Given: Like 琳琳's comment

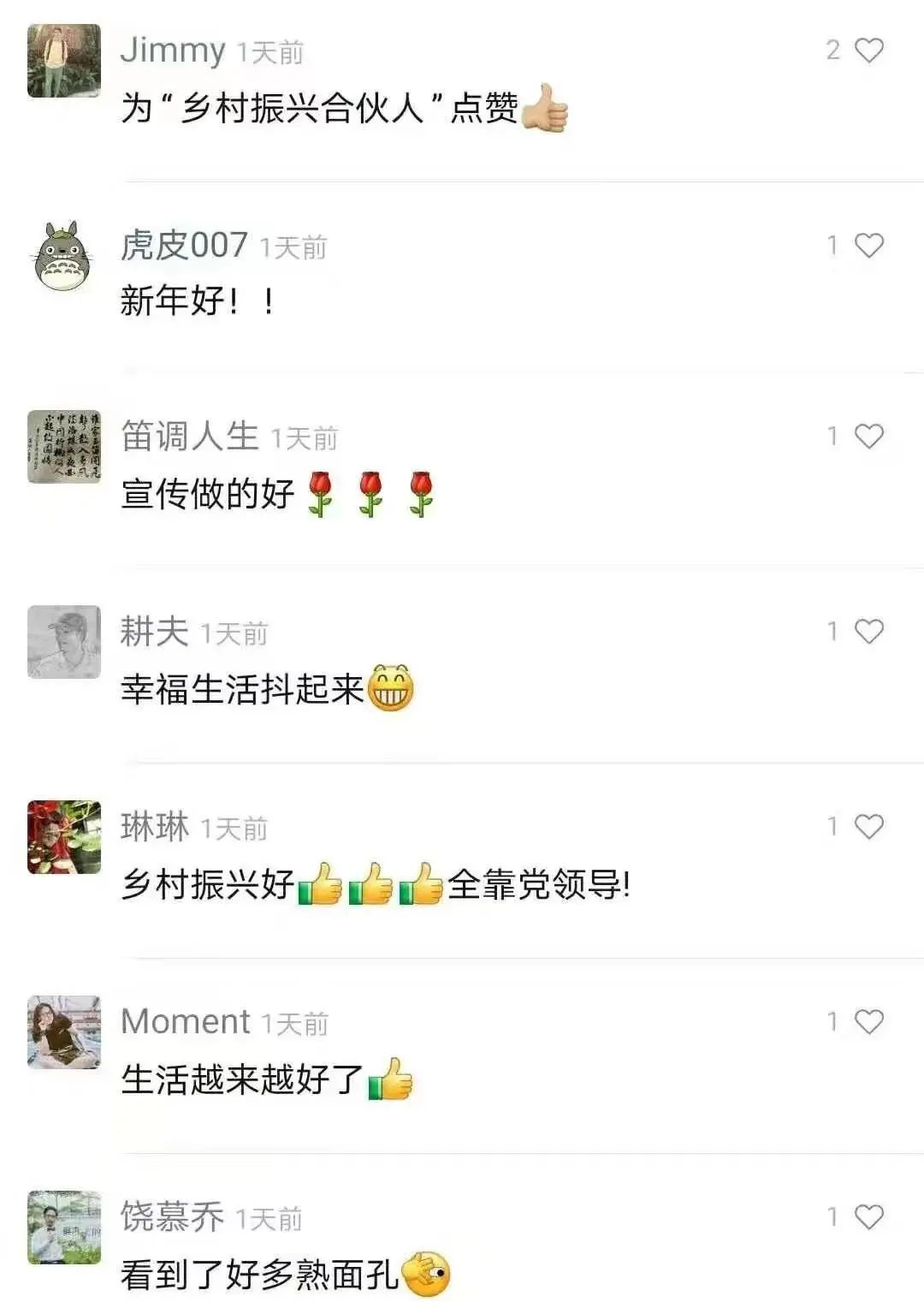Looking at the screenshot, I should (x=868, y=827).
